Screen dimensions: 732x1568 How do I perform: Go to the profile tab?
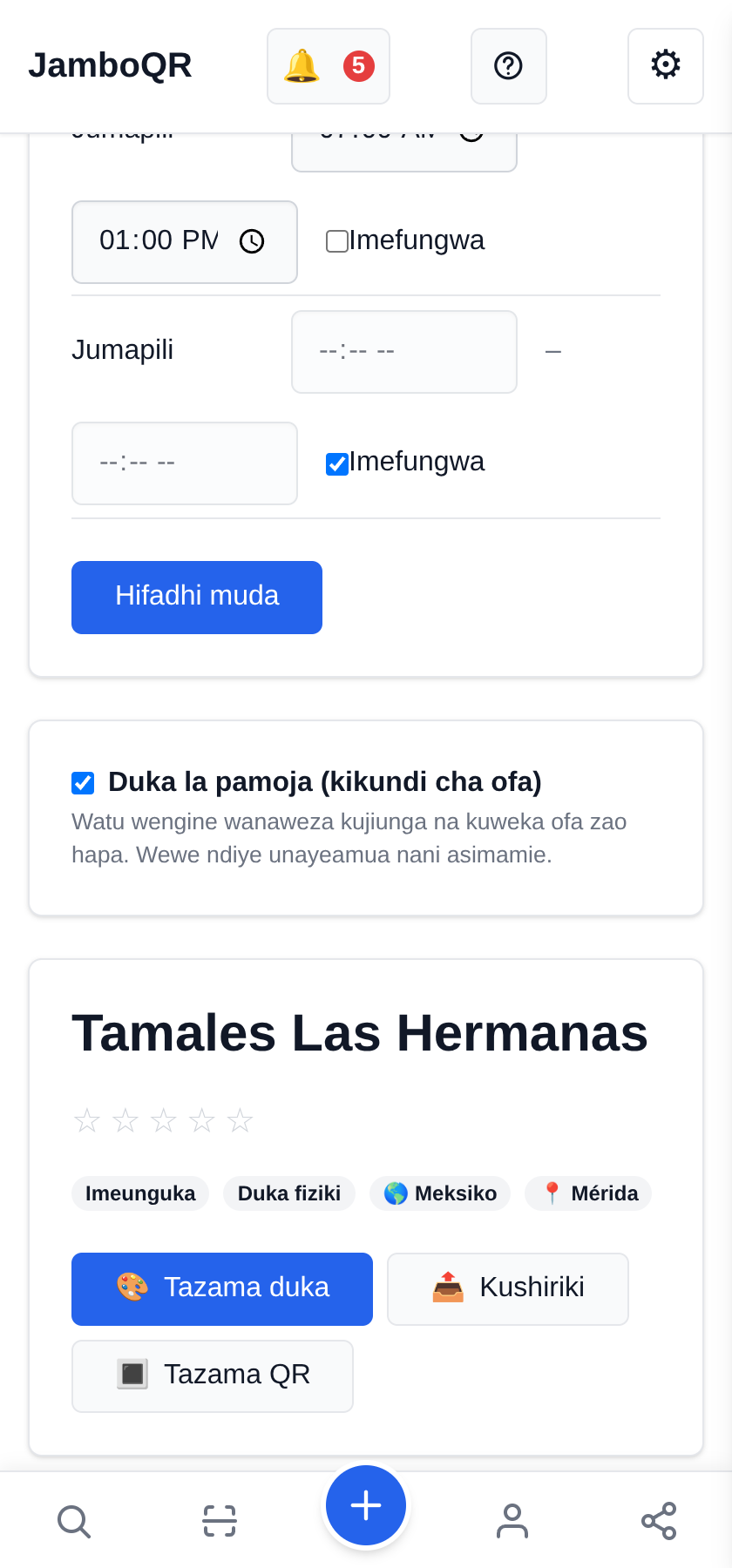tap(512, 1521)
